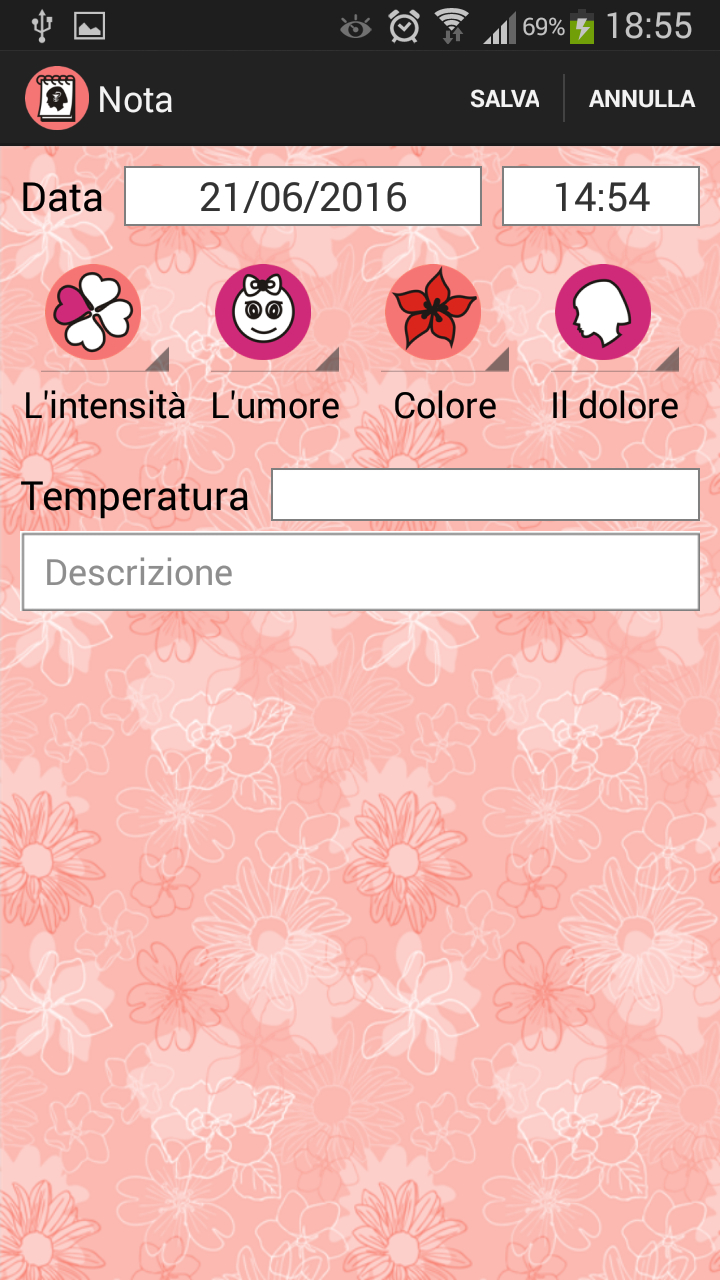Select mood via L'umore dropdown

(273, 316)
